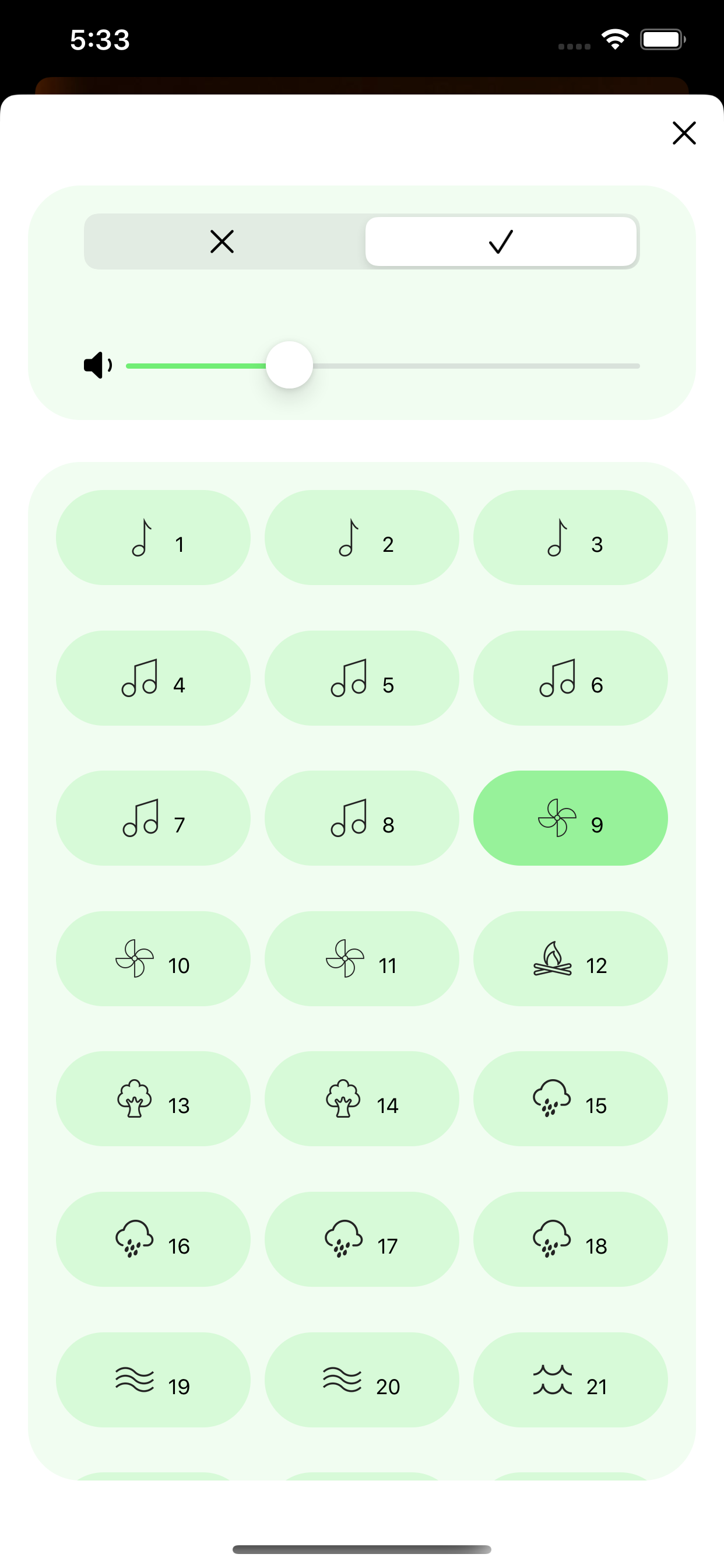The image size is (724, 1568).
Task: Choose wind sound 11
Action: click(361, 958)
